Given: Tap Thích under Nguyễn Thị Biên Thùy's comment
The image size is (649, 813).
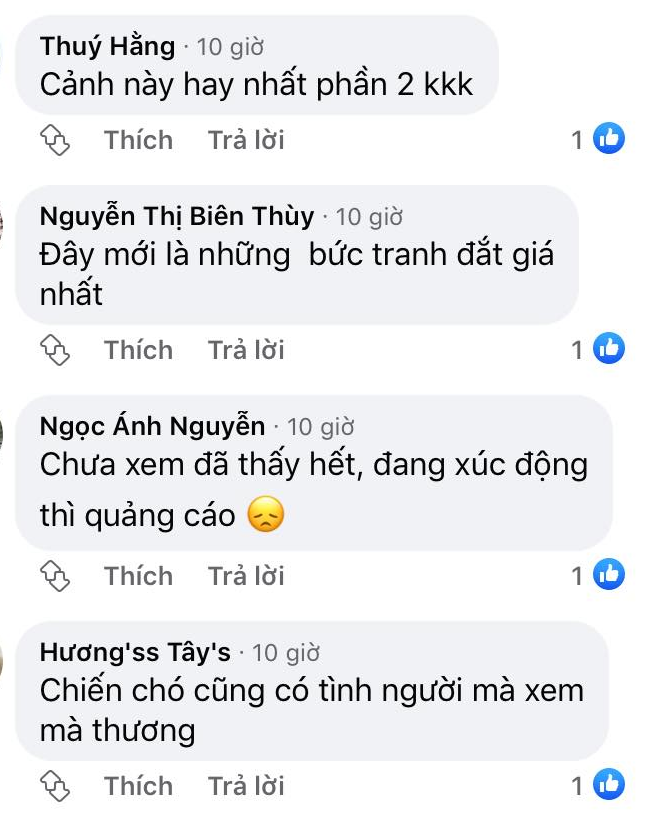Looking at the screenshot, I should pyautogui.click(x=138, y=350).
